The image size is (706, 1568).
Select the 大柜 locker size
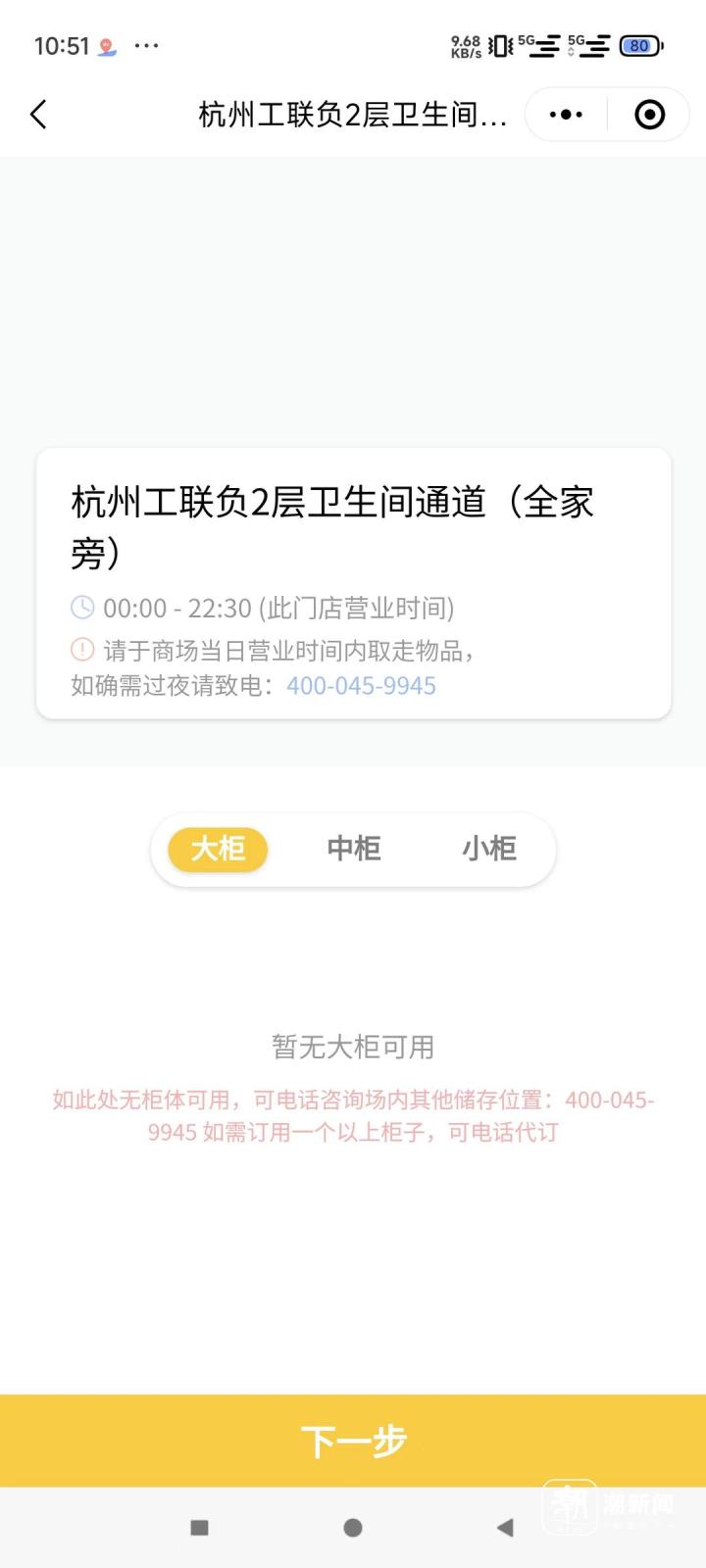(x=219, y=849)
